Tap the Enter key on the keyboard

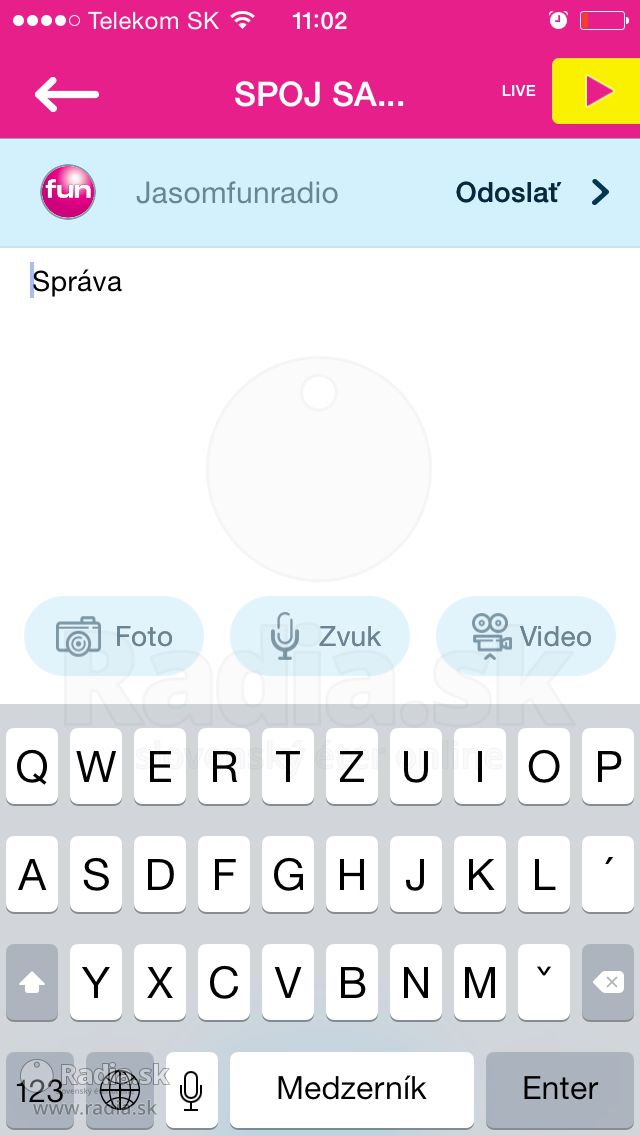point(560,1089)
